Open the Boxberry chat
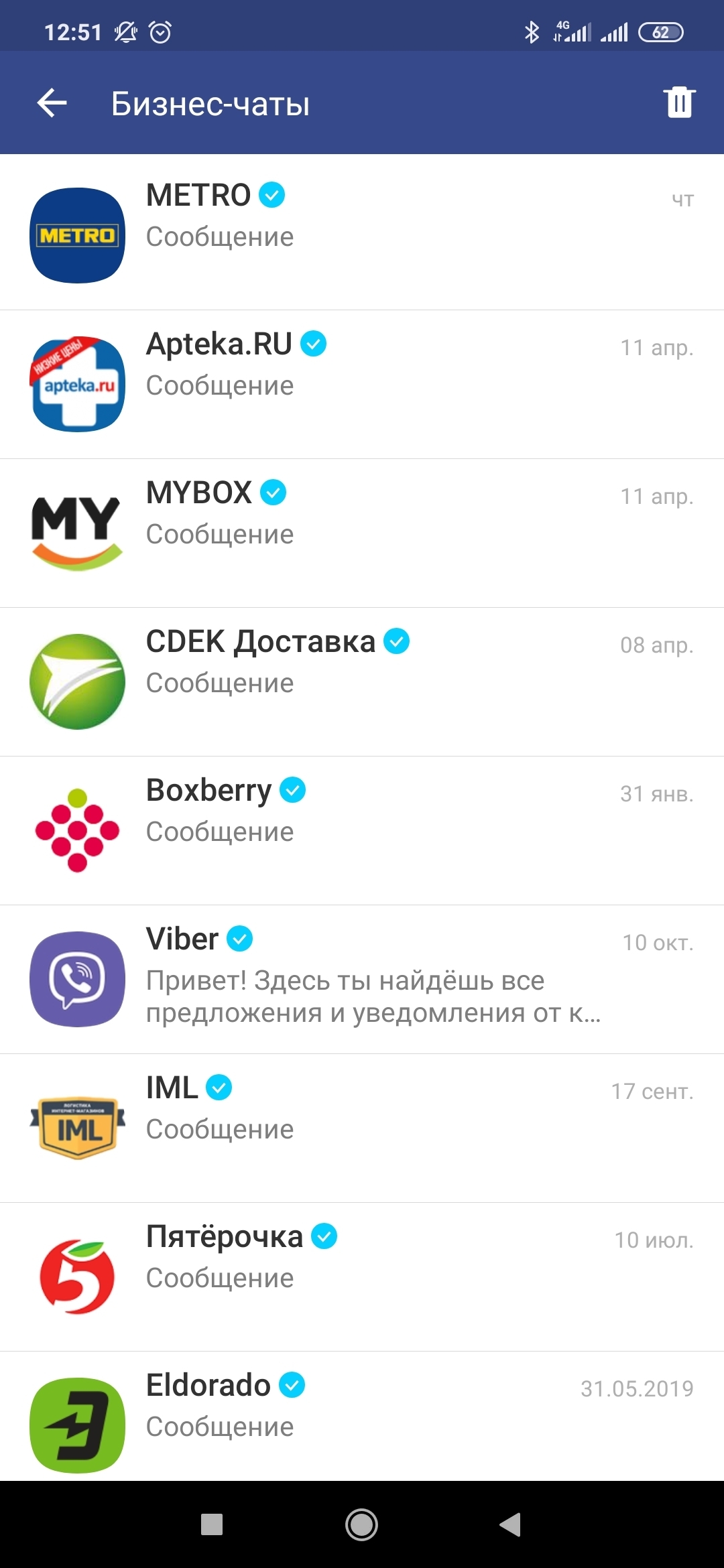Image resolution: width=724 pixels, height=1568 pixels. tap(362, 830)
